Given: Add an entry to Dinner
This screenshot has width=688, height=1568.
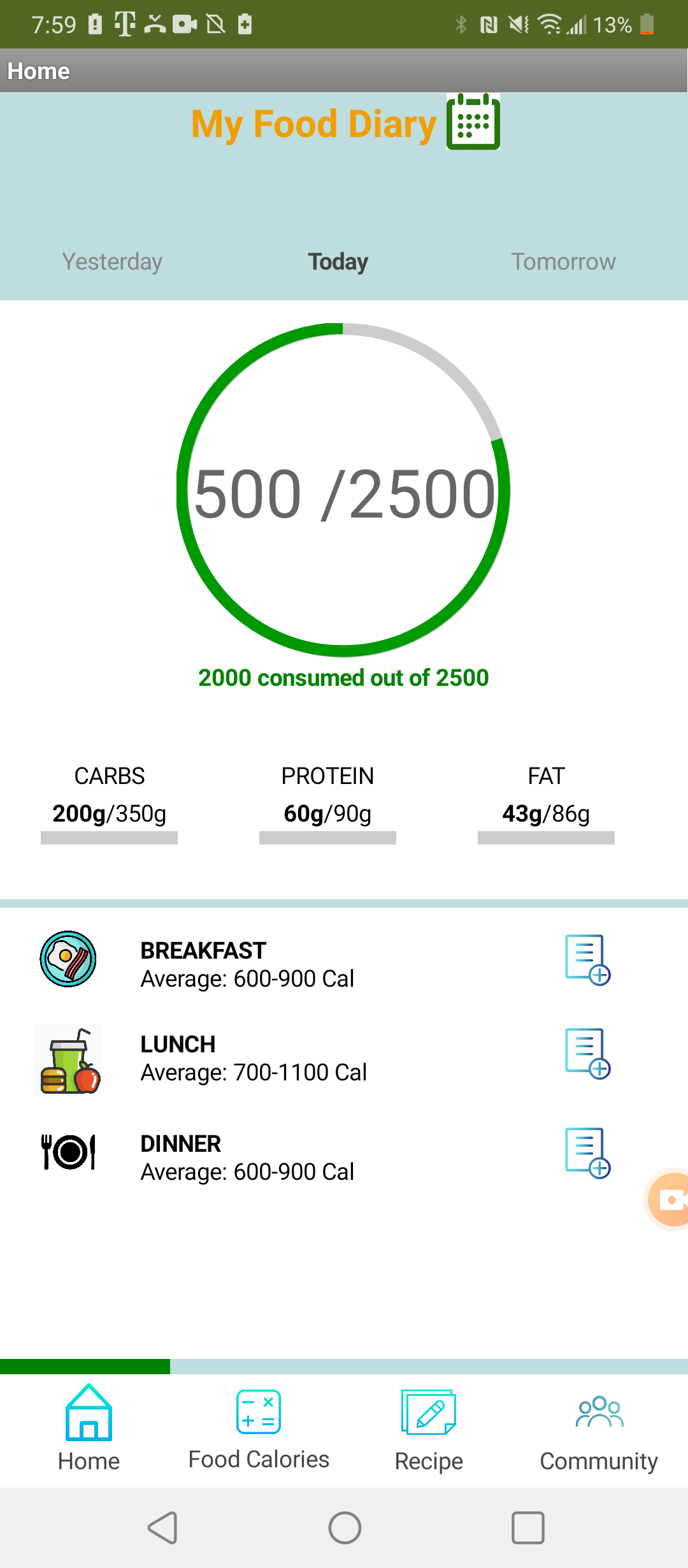Looking at the screenshot, I should click(587, 1153).
